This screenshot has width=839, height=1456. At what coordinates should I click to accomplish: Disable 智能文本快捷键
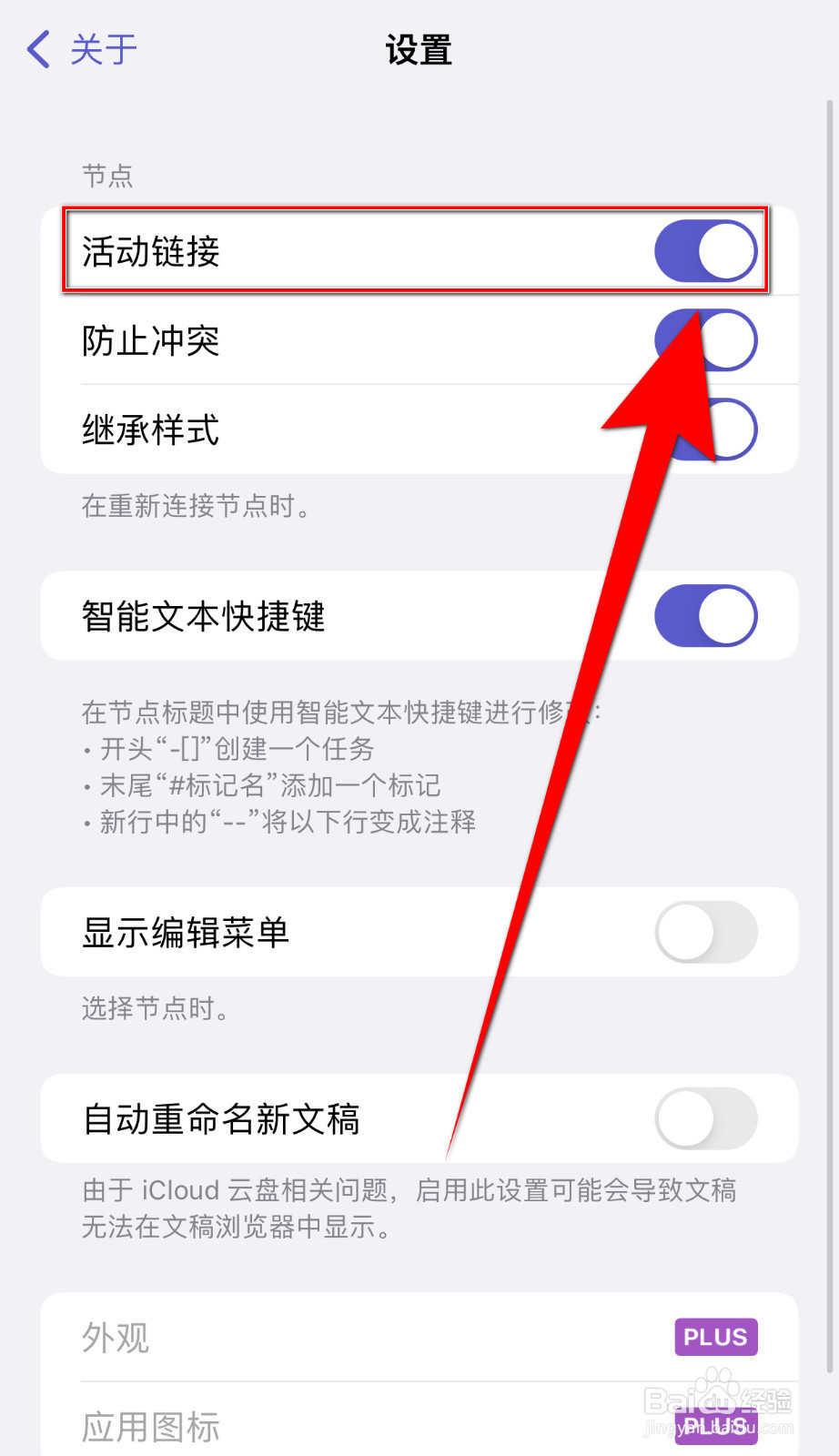click(x=706, y=616)
